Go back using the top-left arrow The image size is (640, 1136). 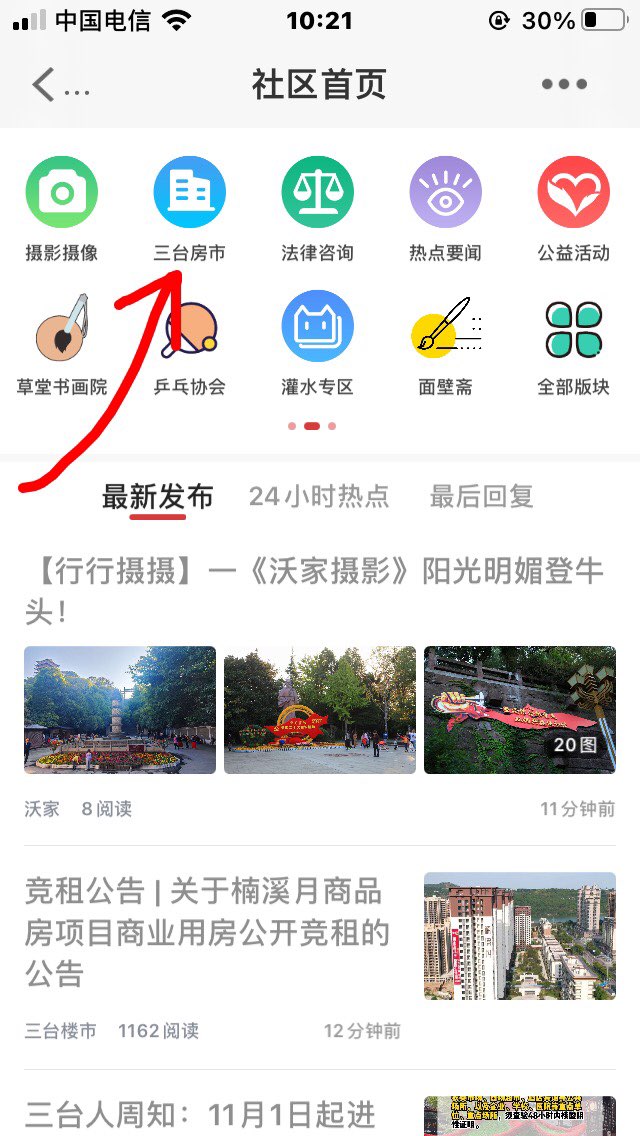point(44,85)
